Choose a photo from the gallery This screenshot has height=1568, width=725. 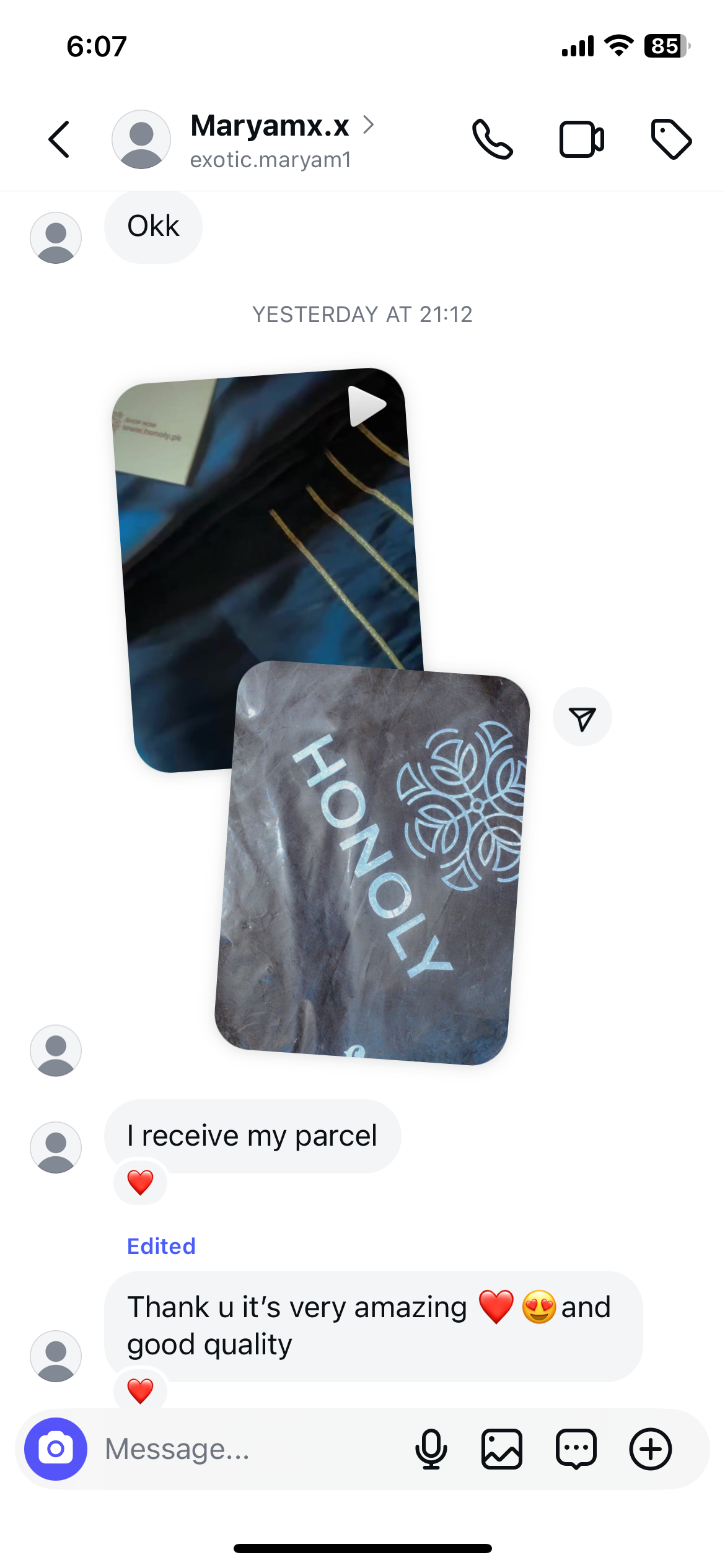502,1449
